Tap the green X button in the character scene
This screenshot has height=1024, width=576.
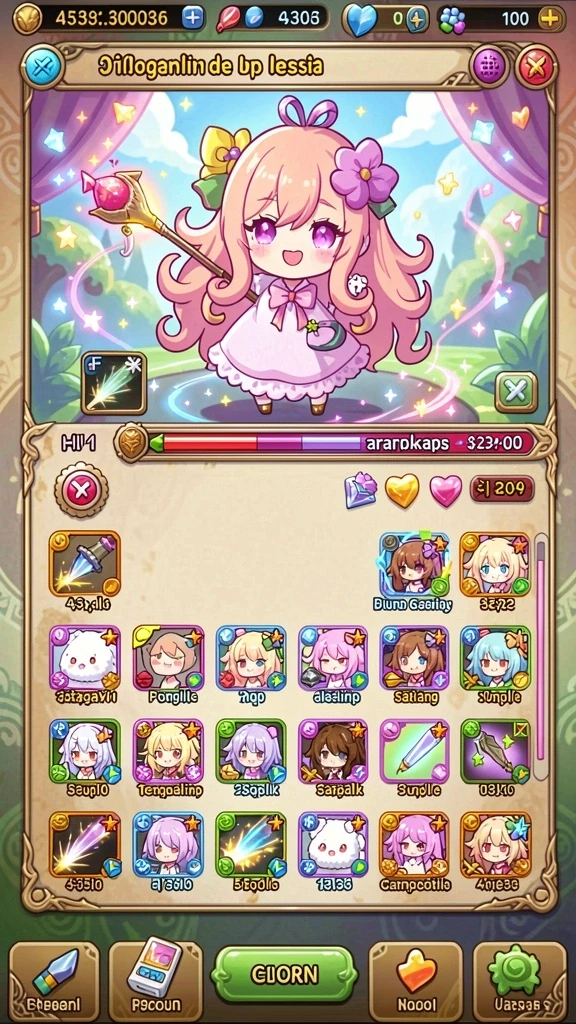516,392
